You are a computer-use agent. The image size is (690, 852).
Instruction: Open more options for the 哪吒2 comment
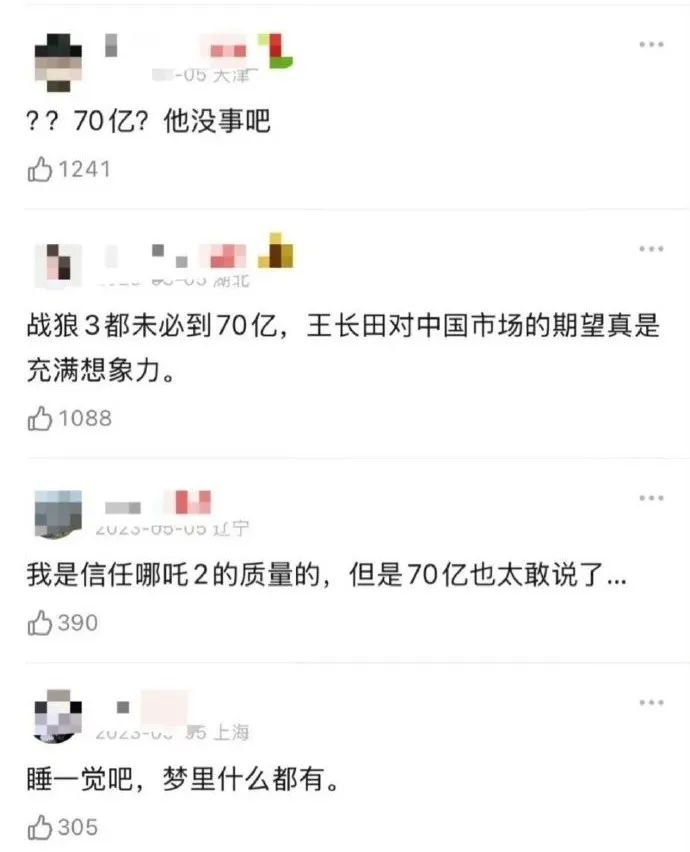pyautogui.click(x=651, y=498)
